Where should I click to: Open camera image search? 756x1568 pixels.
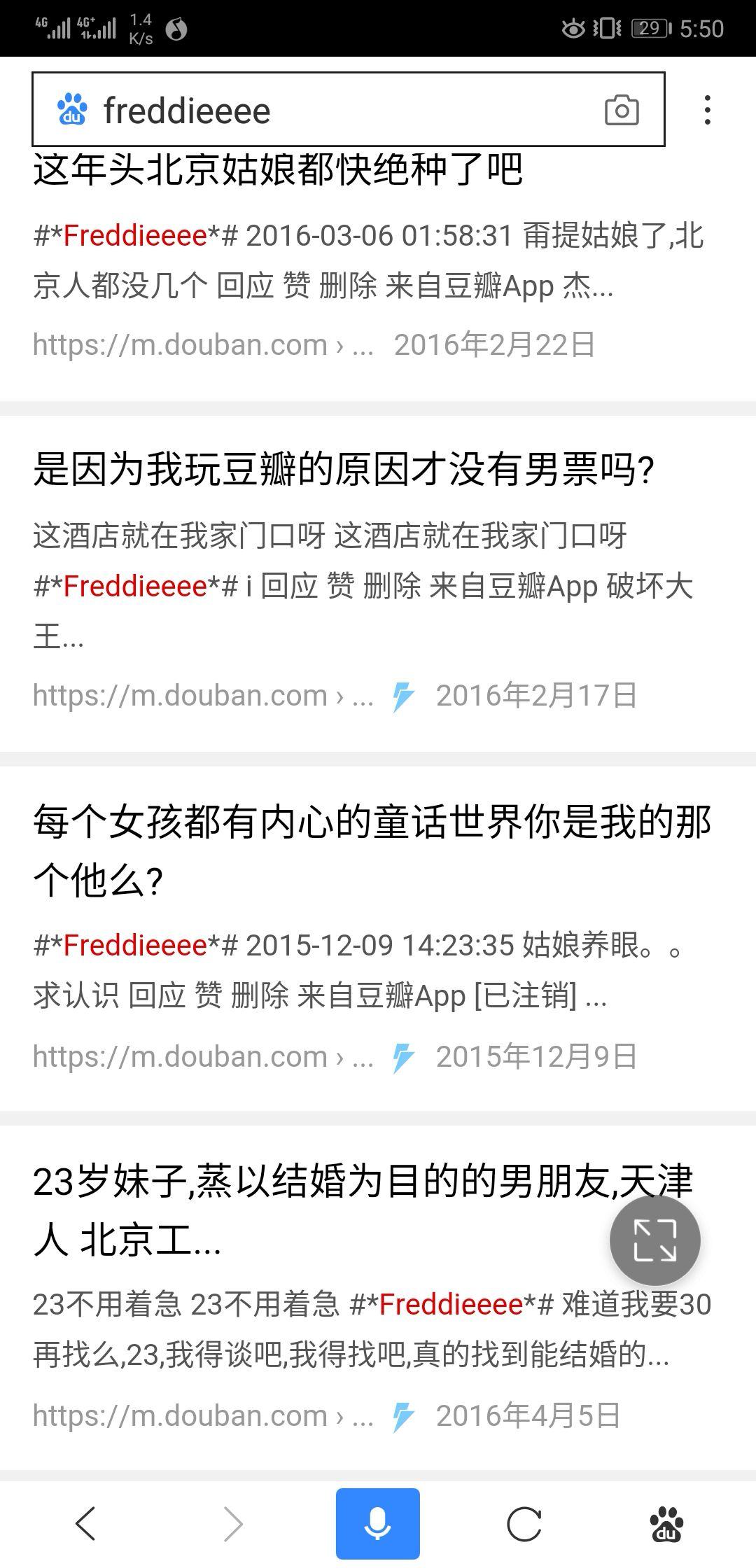click(622, 111)
